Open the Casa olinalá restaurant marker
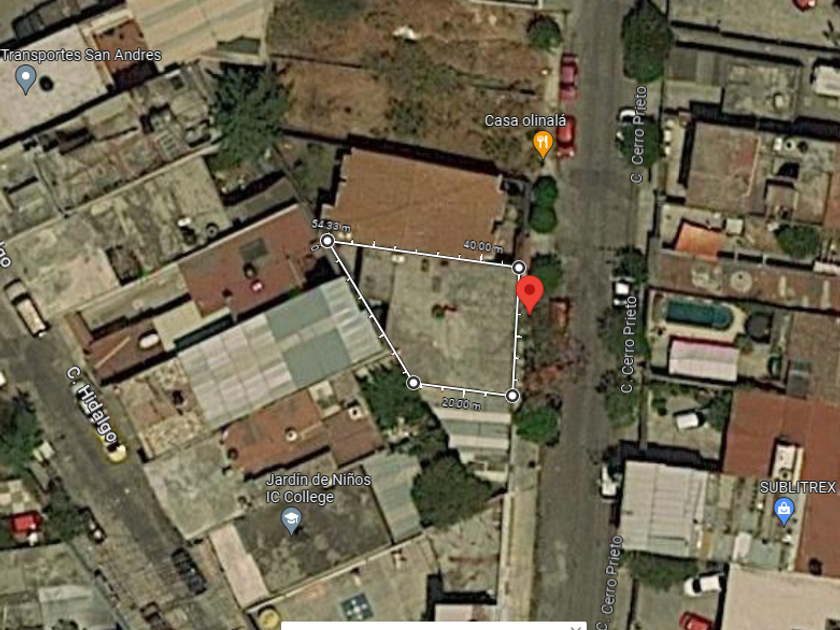 pyautogui.click(x=543, y=145)
